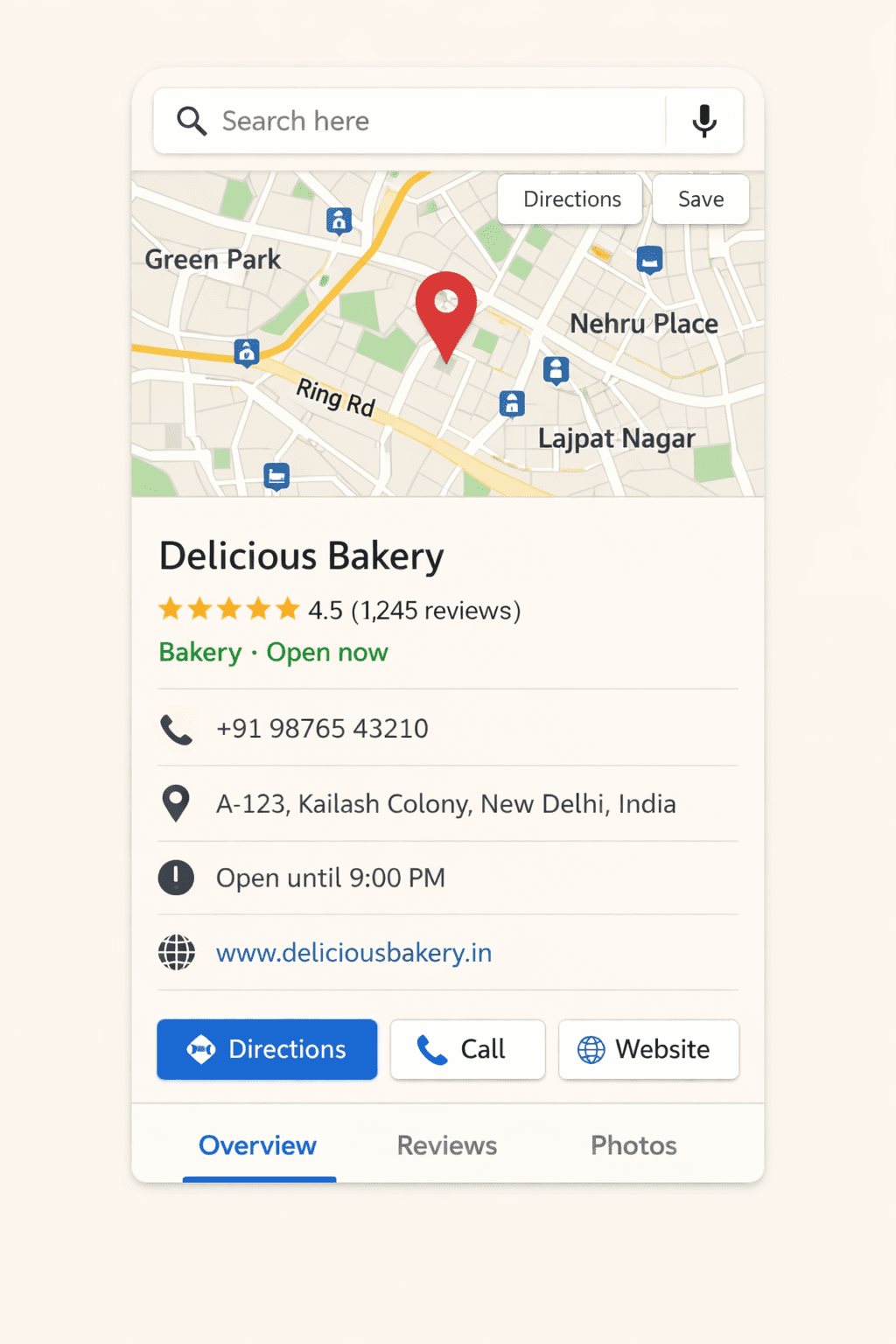The width and height of the screenshot is (896, 1344).
Task: Open the Kailash Colony address row
Action: click(445, 804)
